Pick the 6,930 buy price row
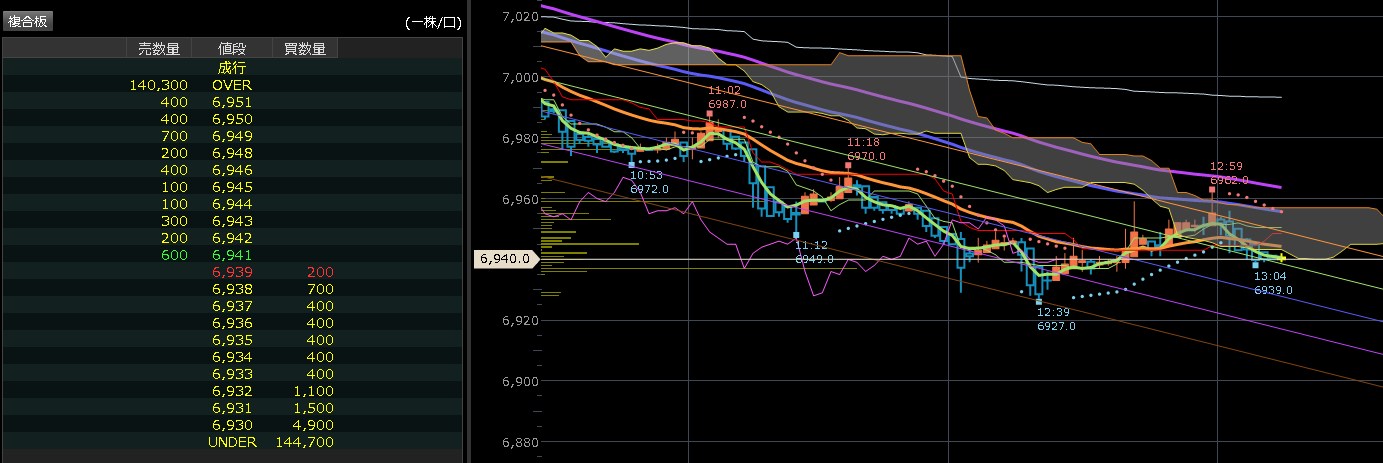 (x=232, y=425)
